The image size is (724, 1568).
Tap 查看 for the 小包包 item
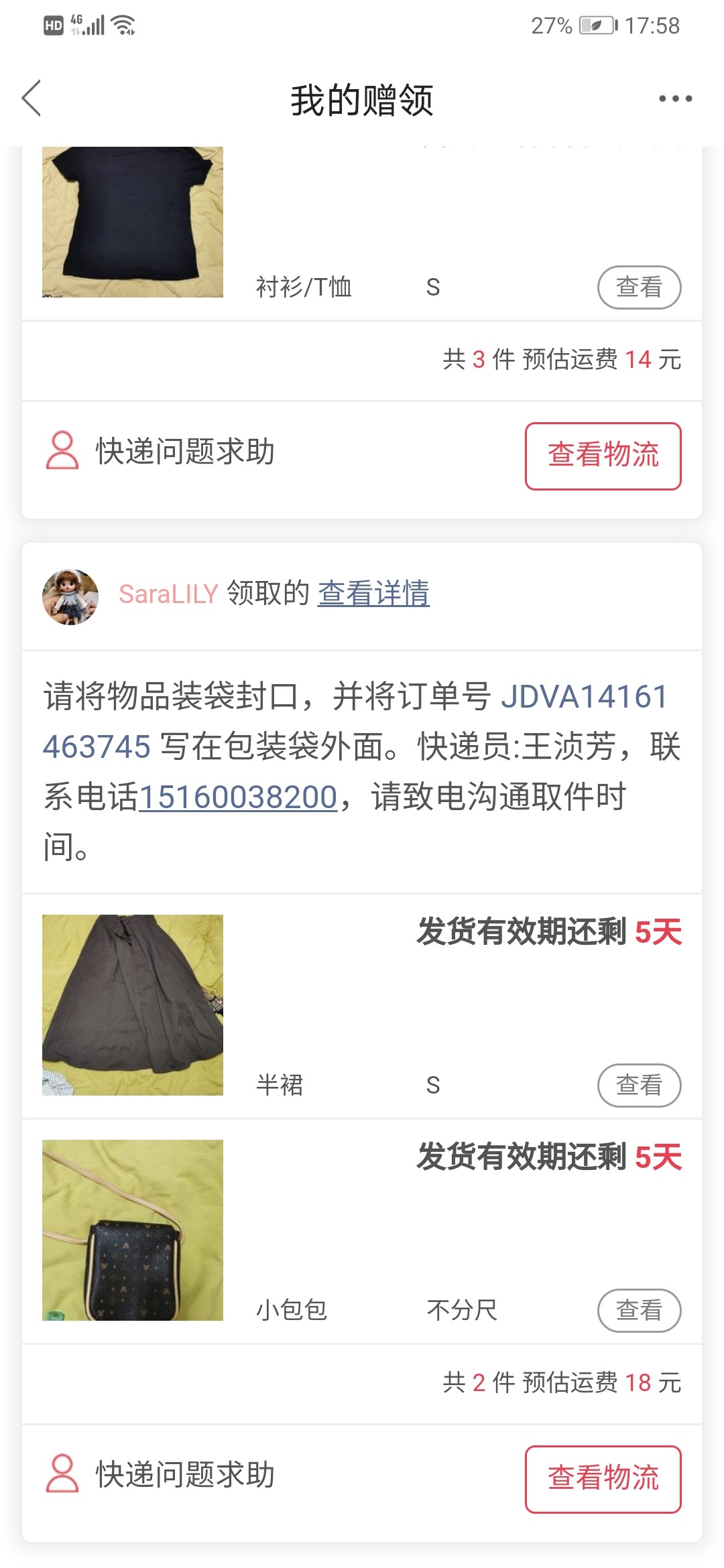[x=639, y=1310]
